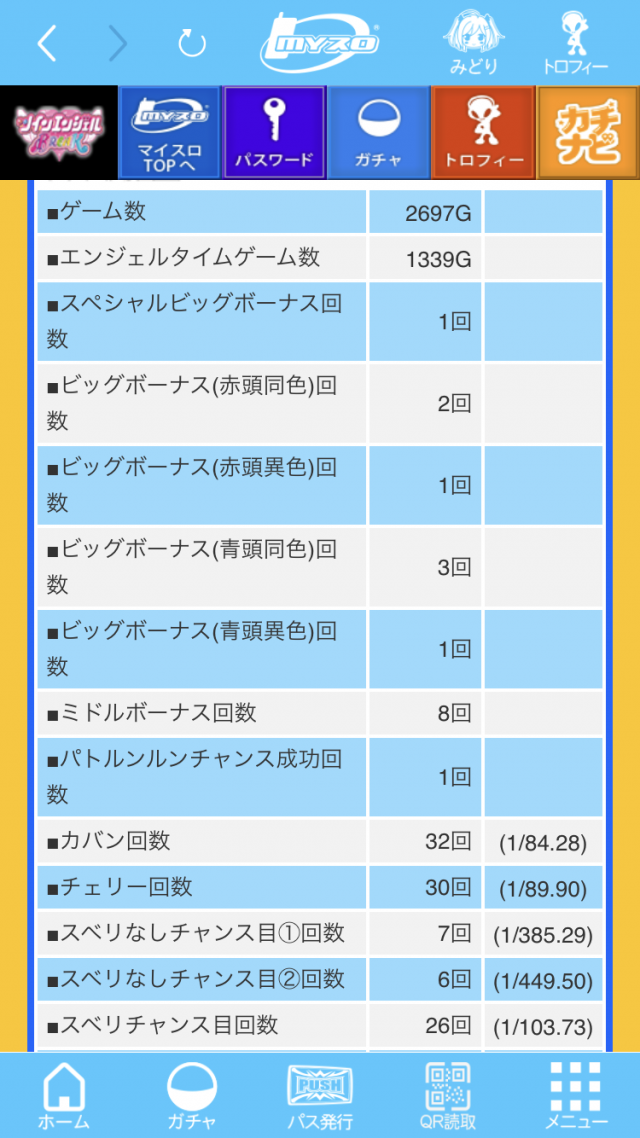640x1138 pixels.
Task: Switch to the ガチャ bottom tab
Action: [x=192, y=1095]
